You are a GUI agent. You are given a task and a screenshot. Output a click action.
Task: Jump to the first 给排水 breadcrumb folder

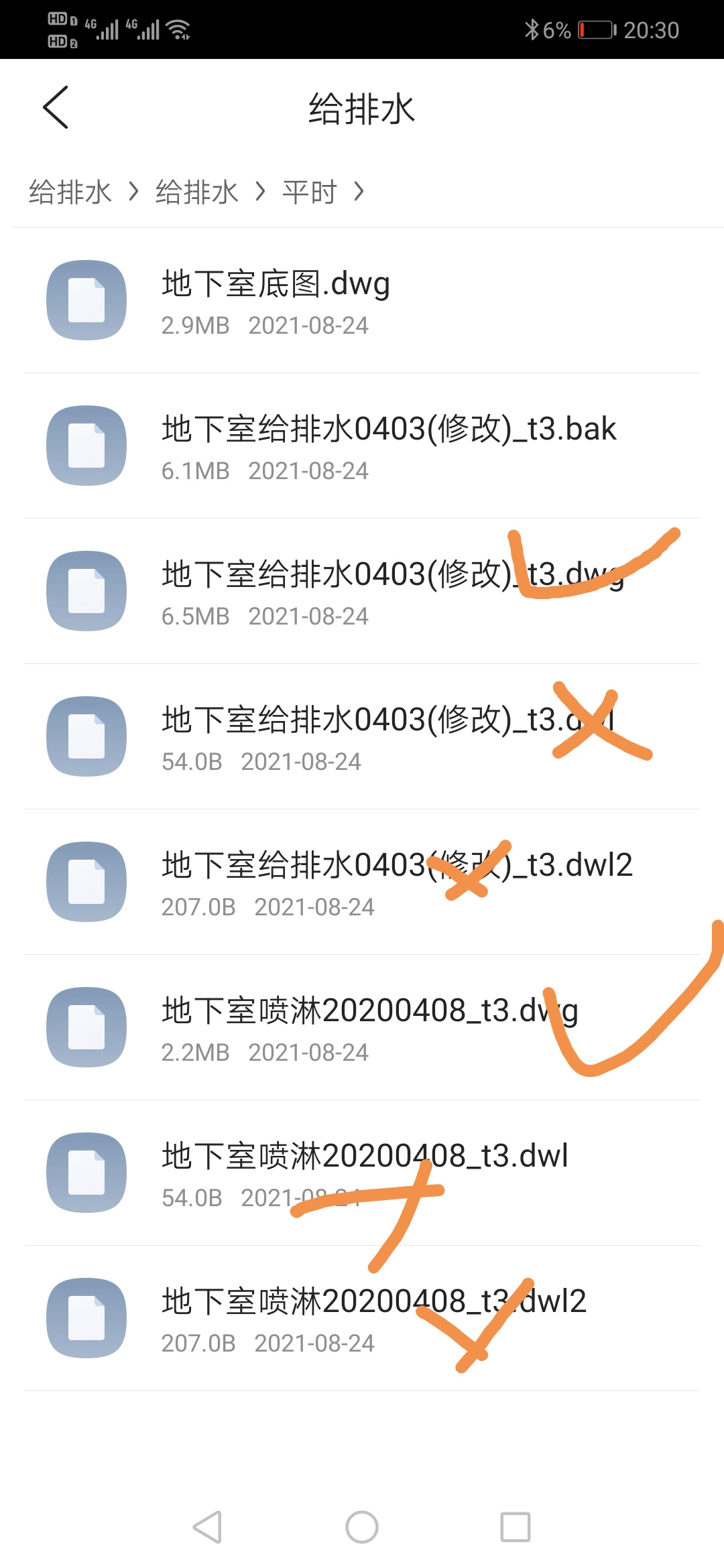(x=70, y=192)
